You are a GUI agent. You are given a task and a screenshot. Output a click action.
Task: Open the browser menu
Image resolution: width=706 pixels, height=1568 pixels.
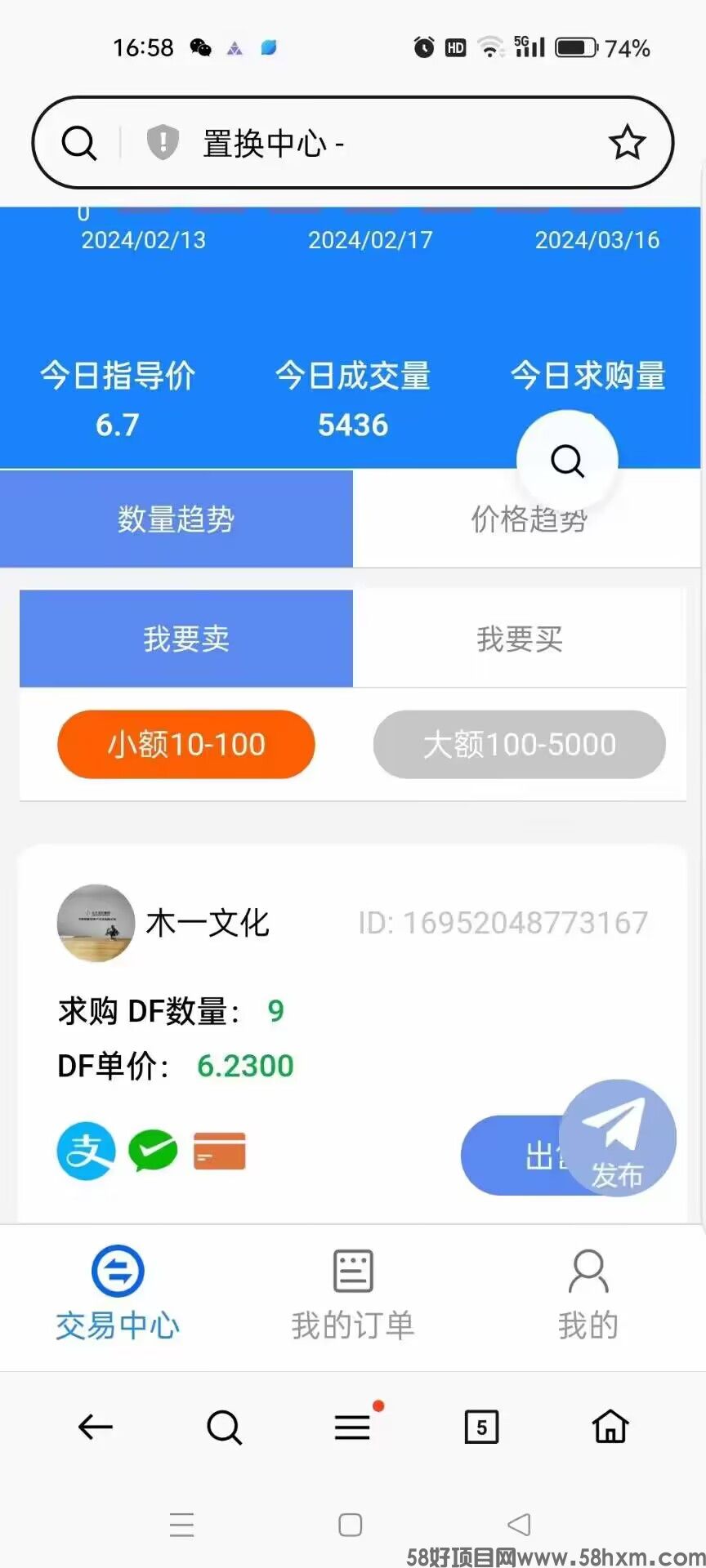353,1428
